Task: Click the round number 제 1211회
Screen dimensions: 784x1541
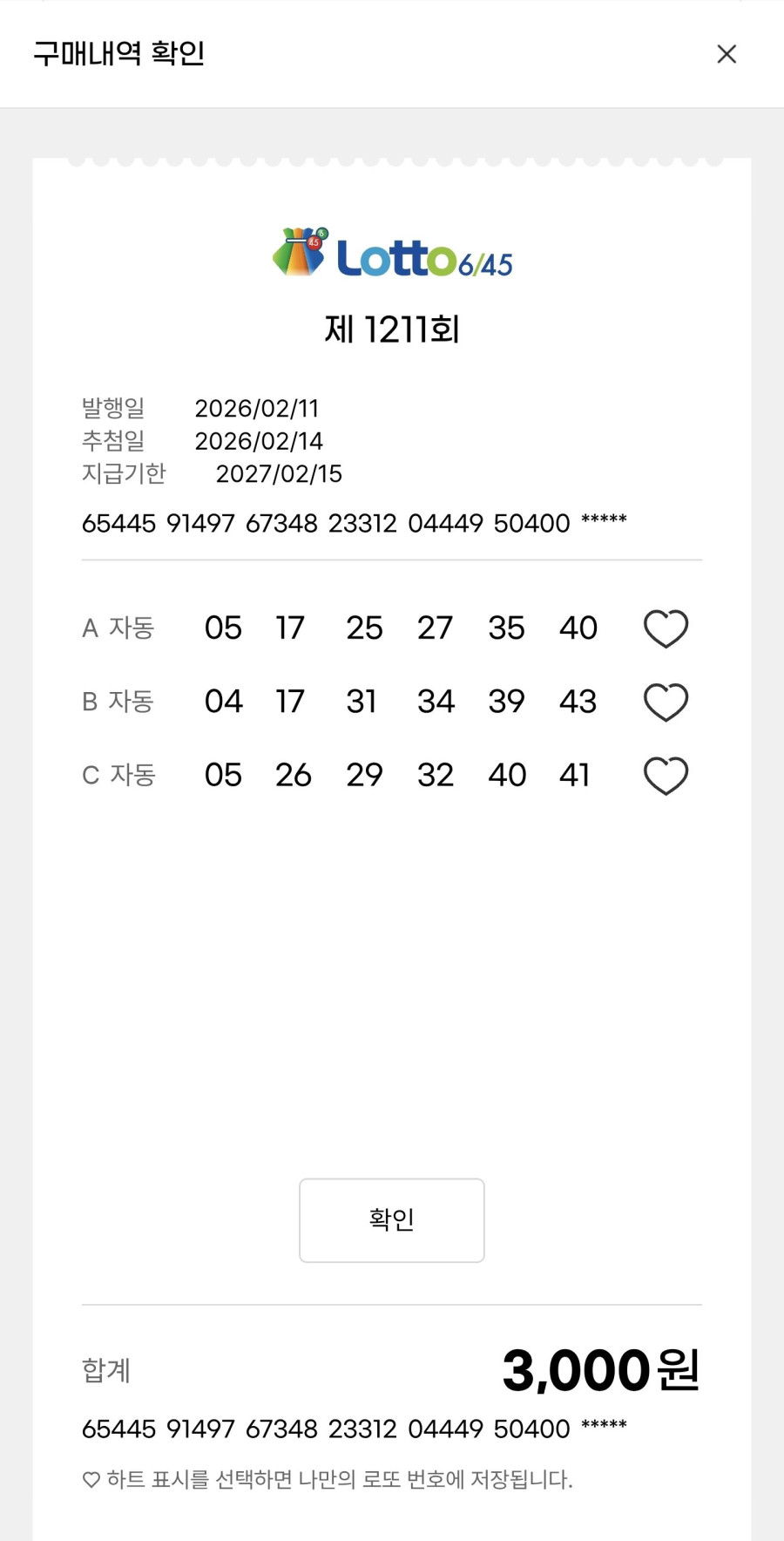Action: pos(391,329)
